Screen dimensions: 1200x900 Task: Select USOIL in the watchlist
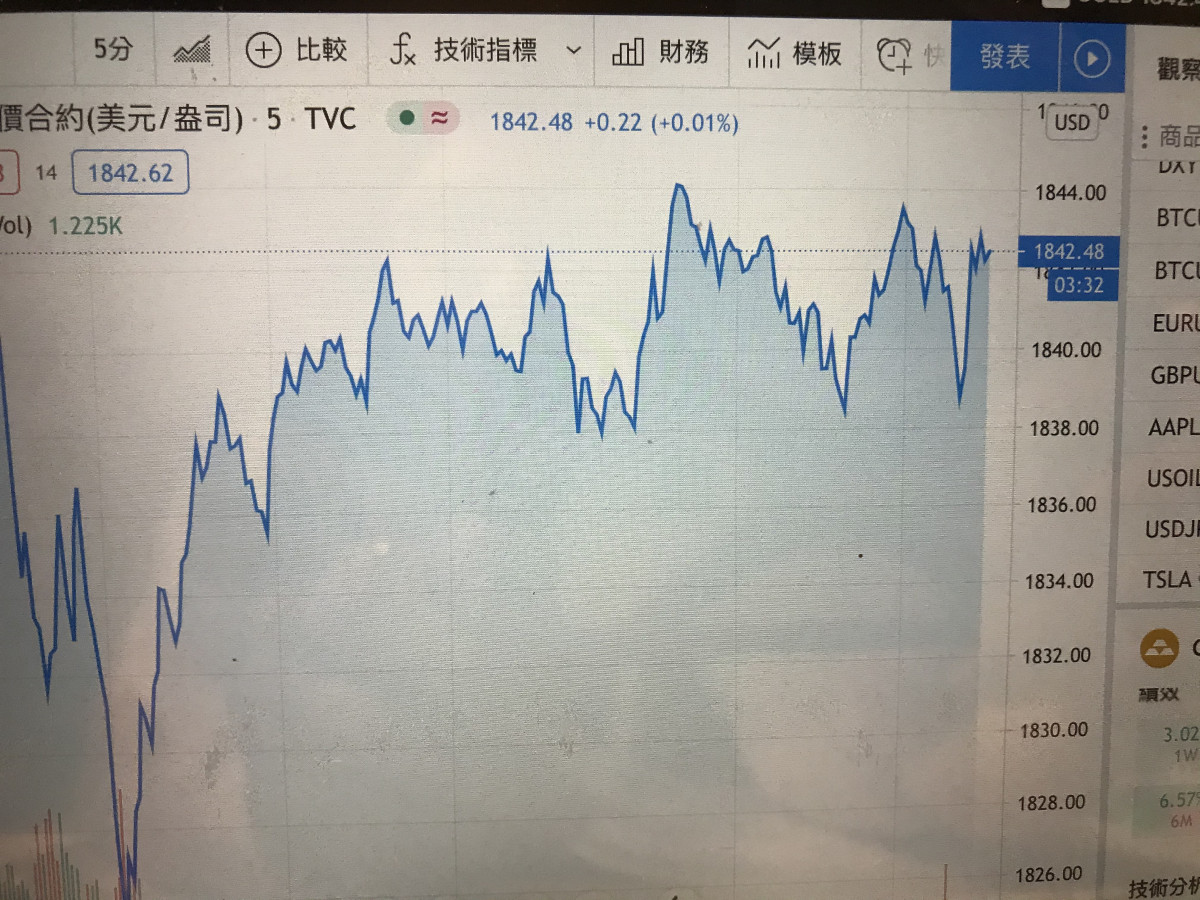pyautogui.click(x=1172, y=479)
